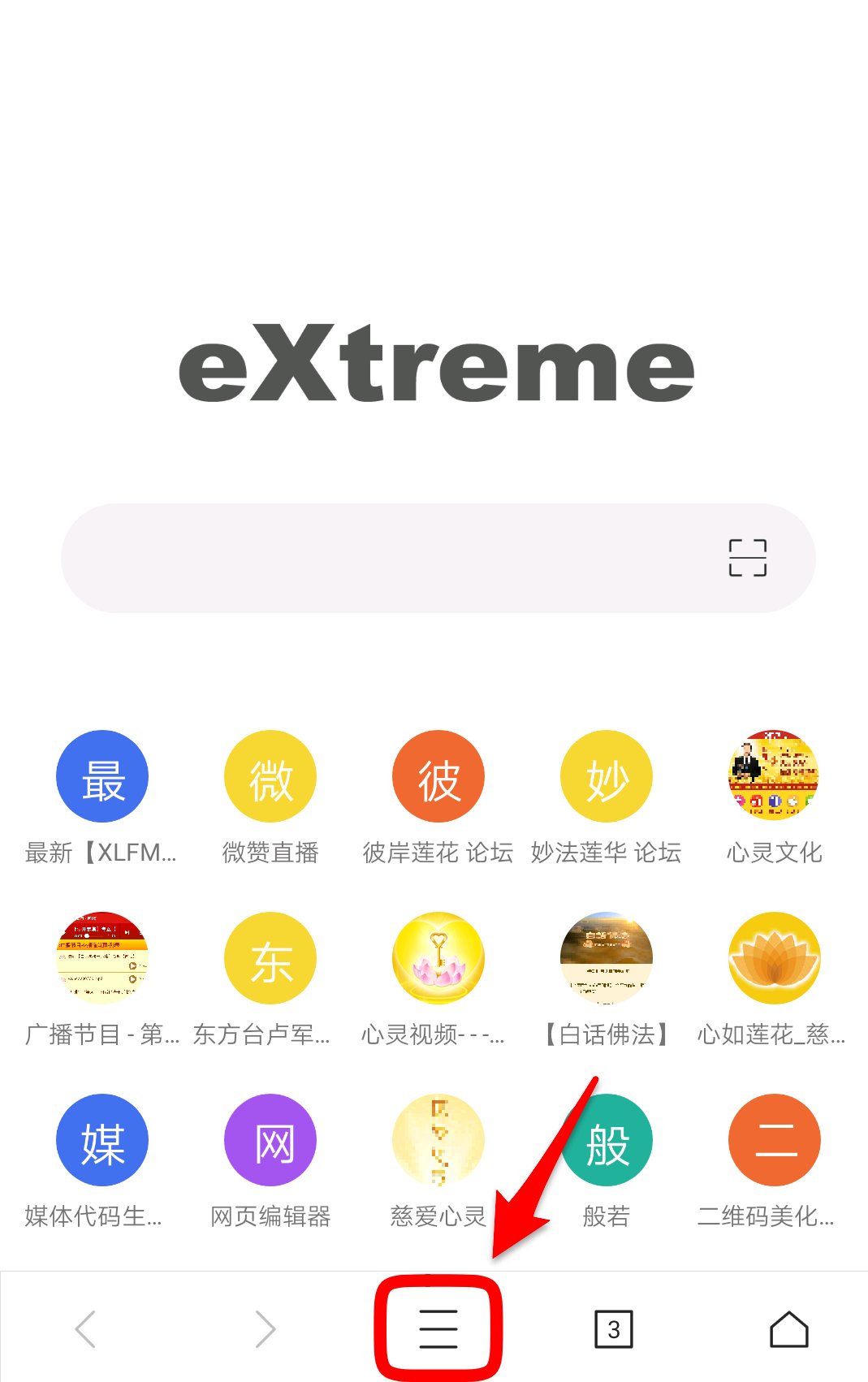Go to the browser home page

[788, 1329]
